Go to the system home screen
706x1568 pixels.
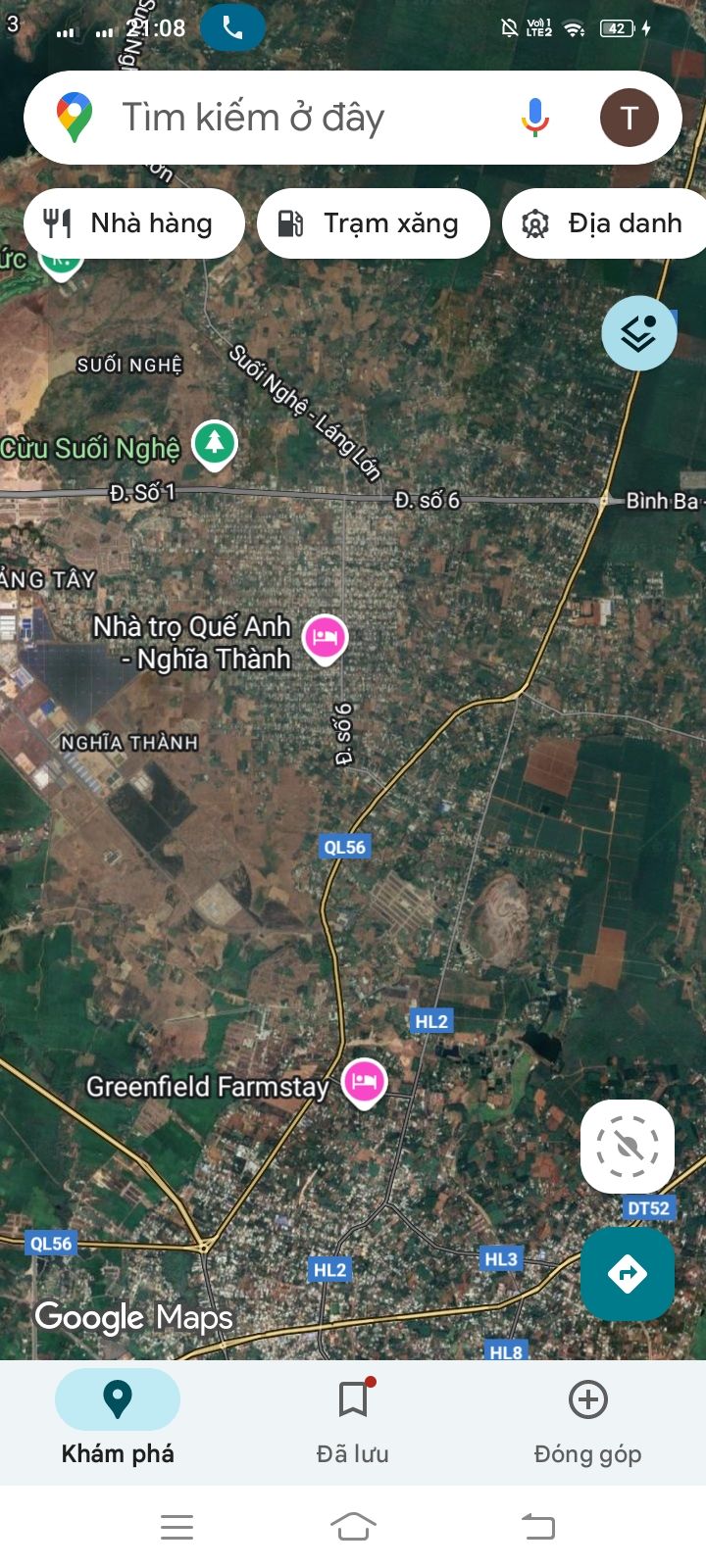pyautogui.click(x=353, y=1526)
